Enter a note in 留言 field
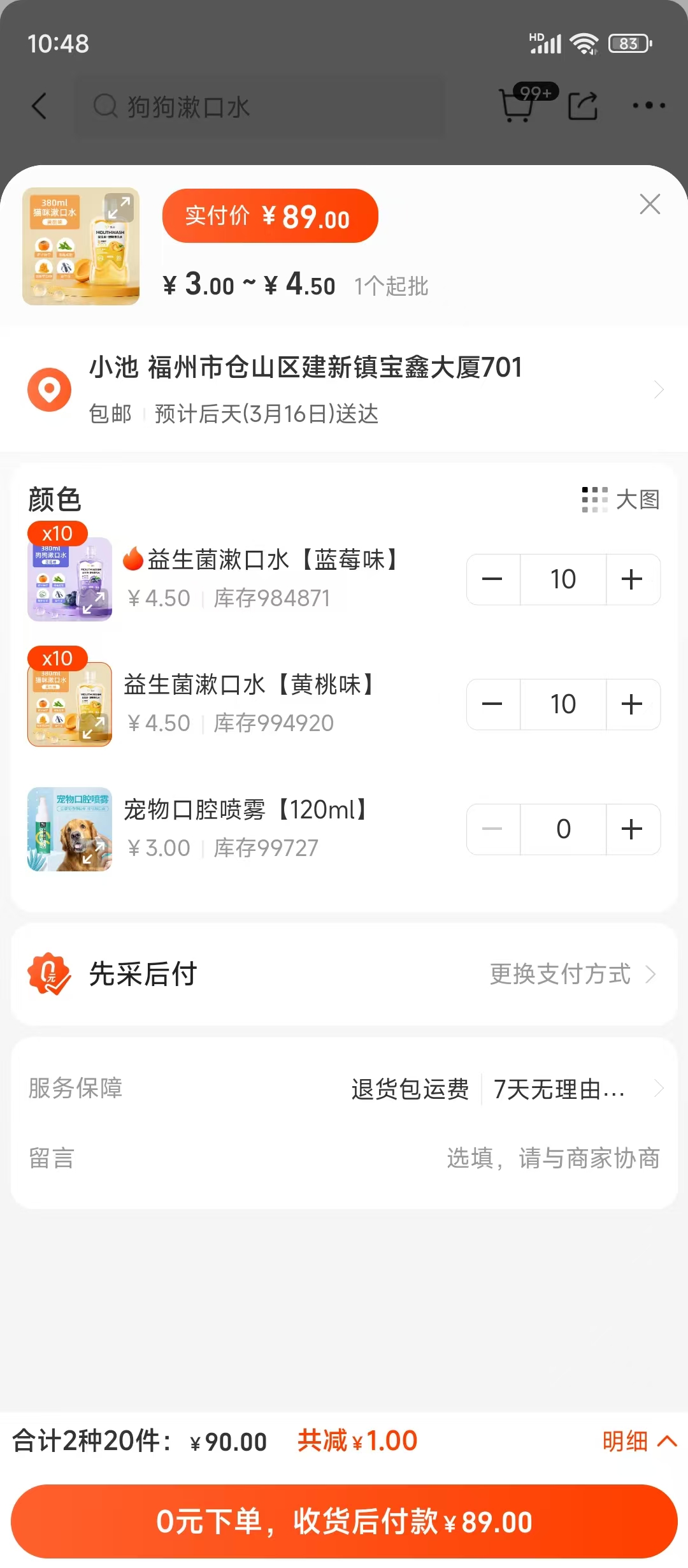Viewport: 688px width, 1568px height. pos(552,1158)
